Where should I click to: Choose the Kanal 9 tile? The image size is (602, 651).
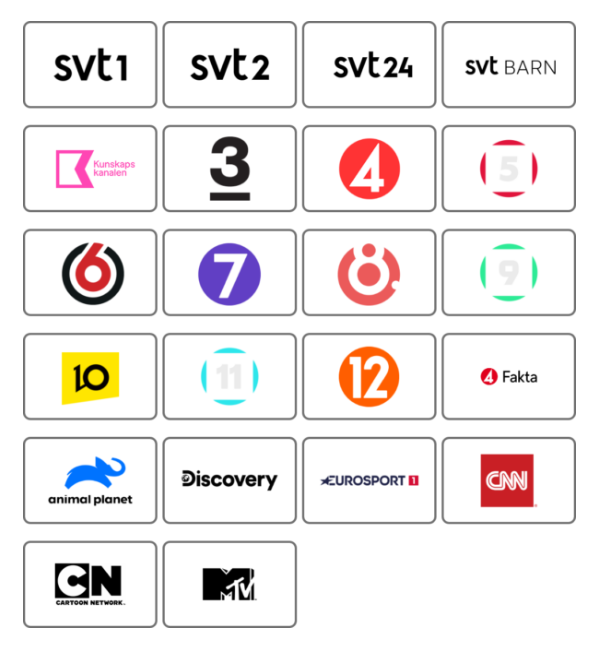509,273
